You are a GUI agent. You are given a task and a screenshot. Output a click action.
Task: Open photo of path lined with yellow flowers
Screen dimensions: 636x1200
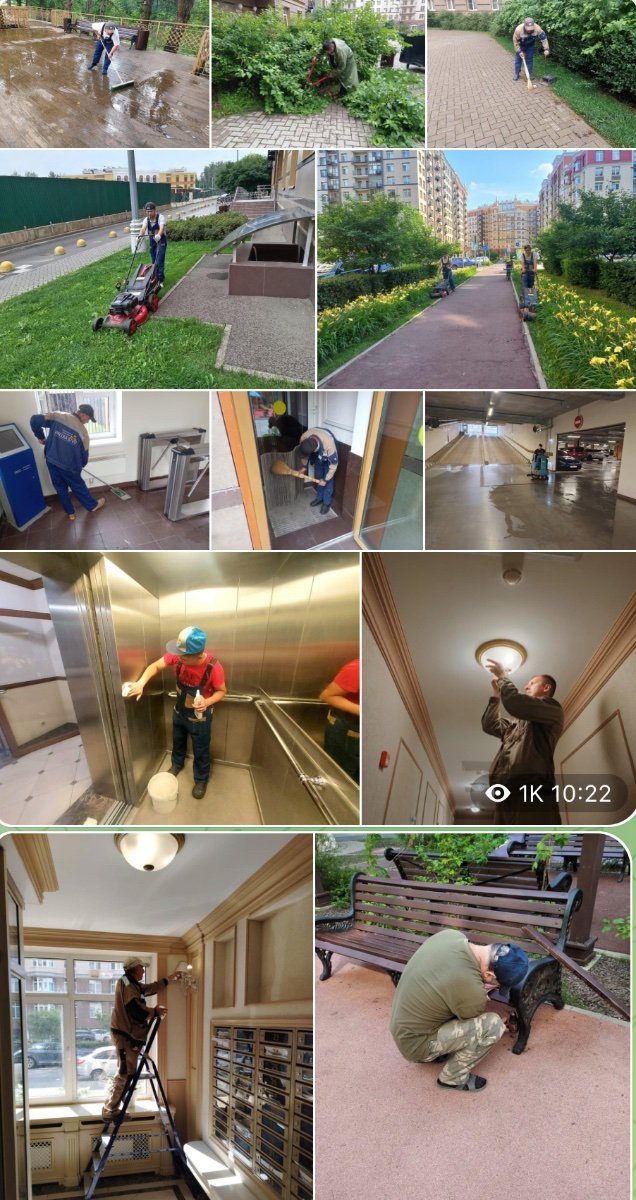click(477, 269)
